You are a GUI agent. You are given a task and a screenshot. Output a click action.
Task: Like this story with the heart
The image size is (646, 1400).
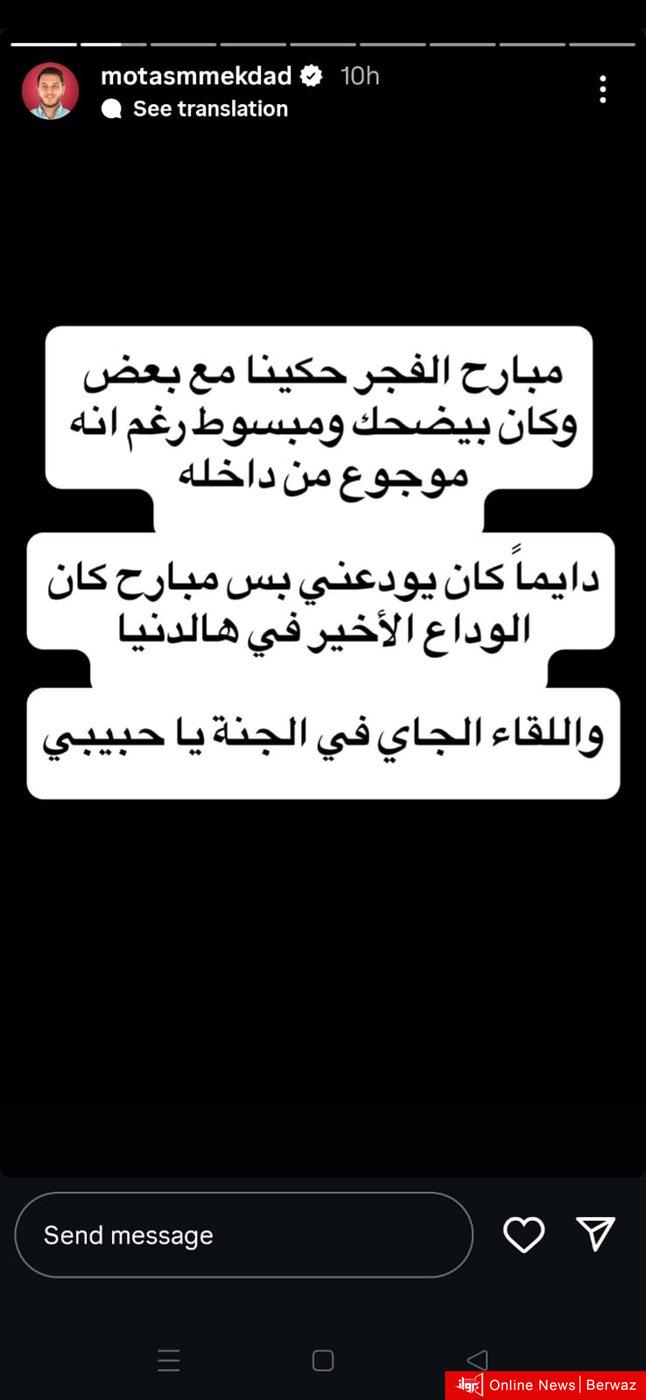523,1235
